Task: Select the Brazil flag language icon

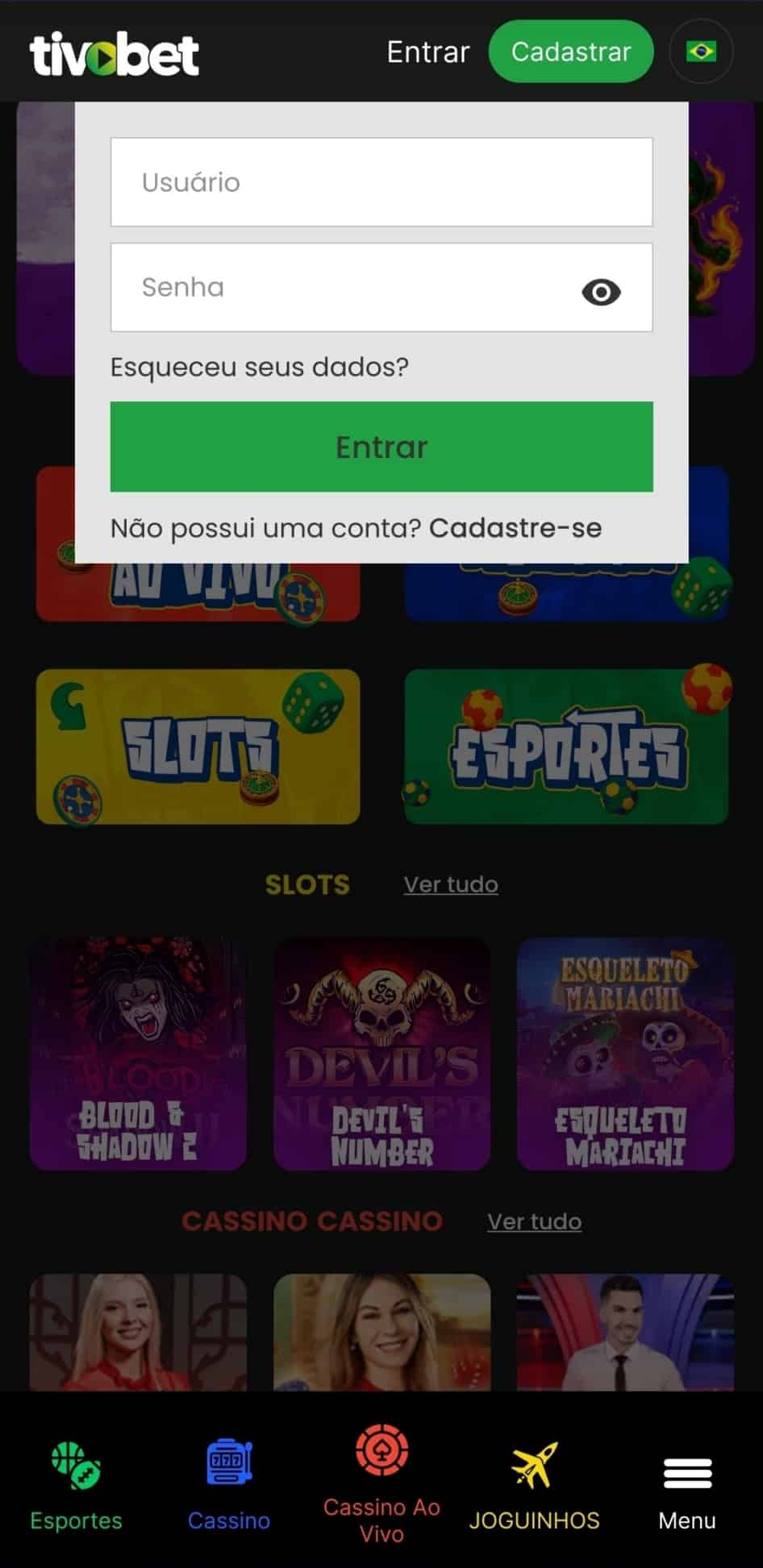Action: click(701, 51)
